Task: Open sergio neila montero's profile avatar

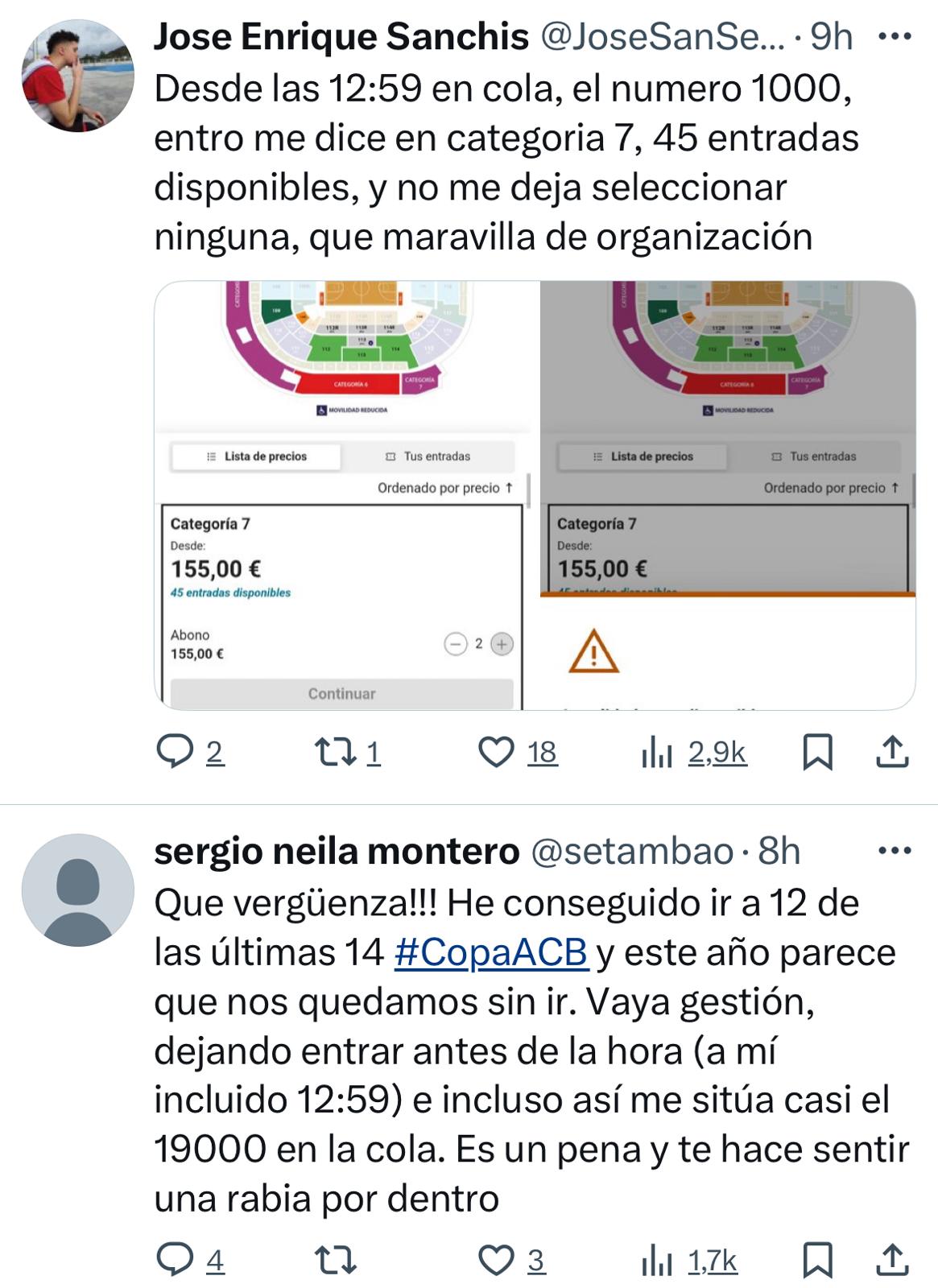Action: click(x=77, y=890)
